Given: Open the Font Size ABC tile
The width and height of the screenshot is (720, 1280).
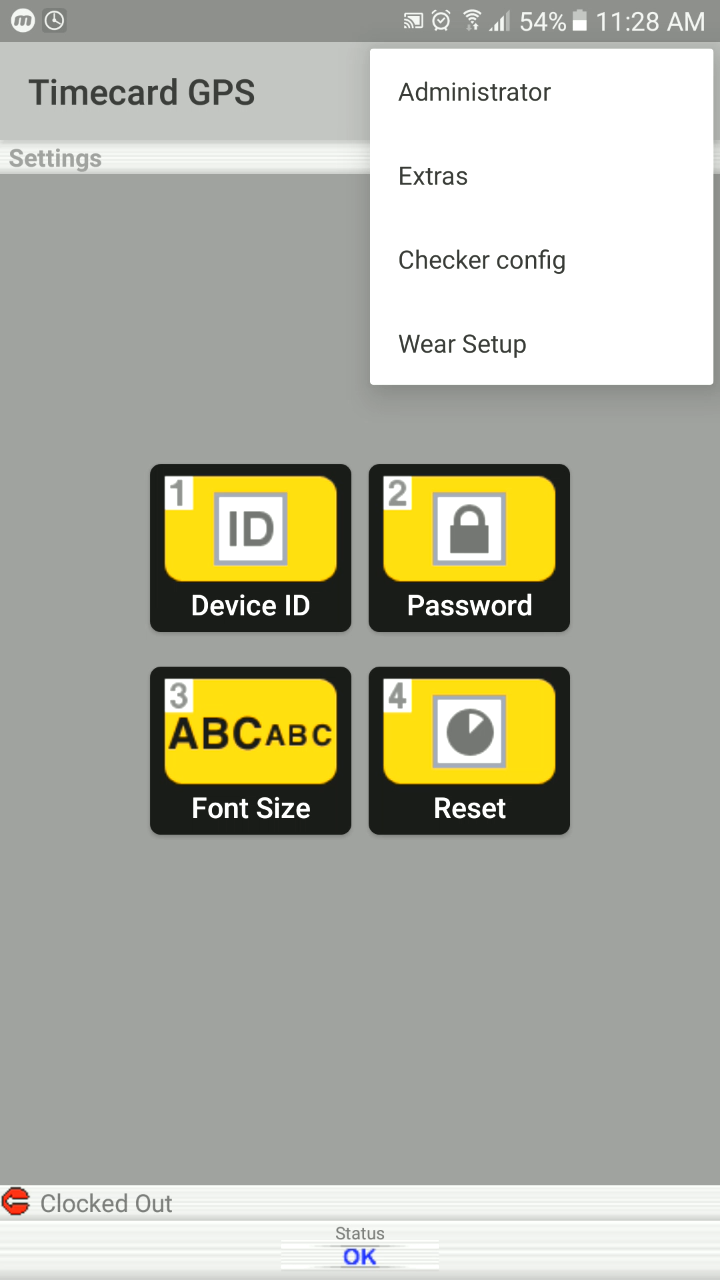Looking at the screenshot, I should coord(250,730).
